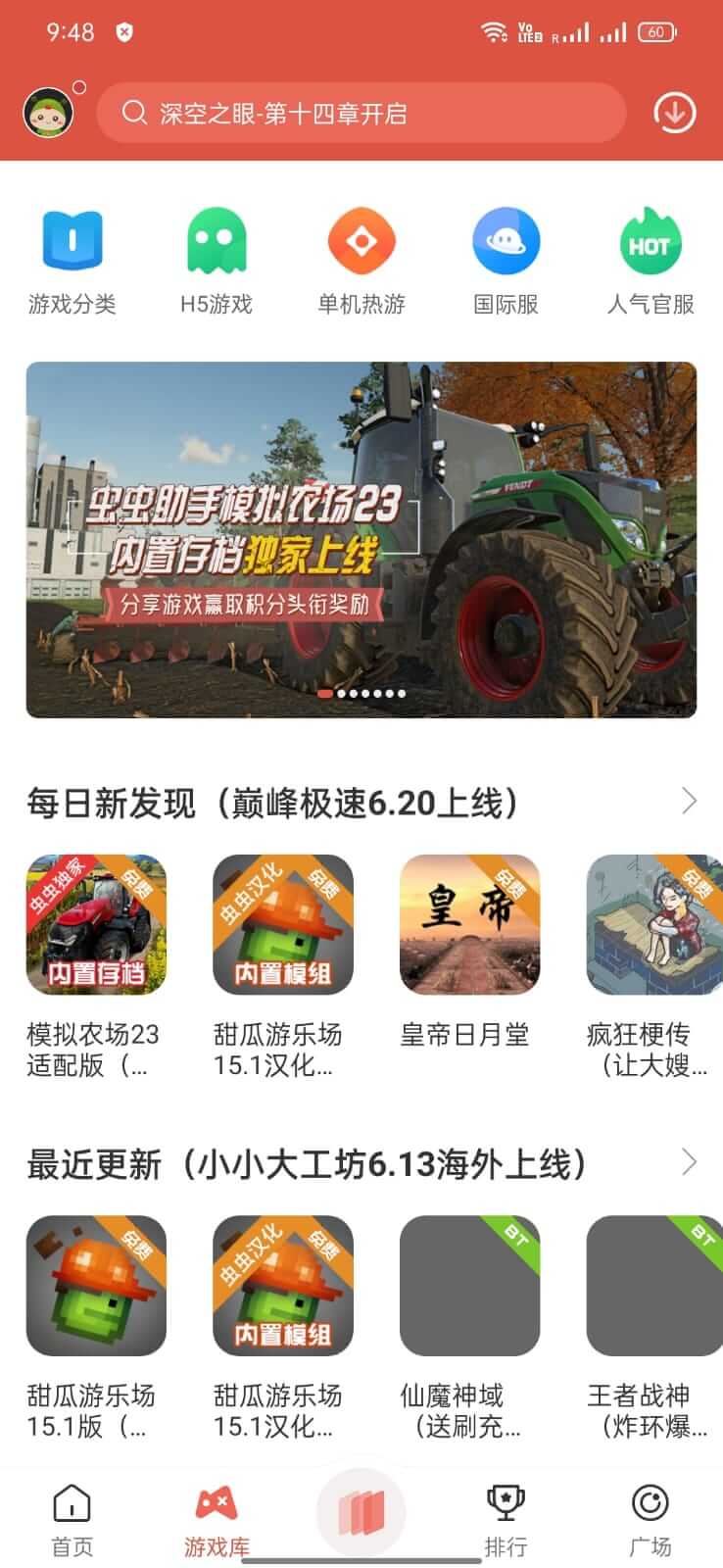Select the H5游戏 icon
The height and width of the screenshot is (1568, 723).
(x=217, y=257)
